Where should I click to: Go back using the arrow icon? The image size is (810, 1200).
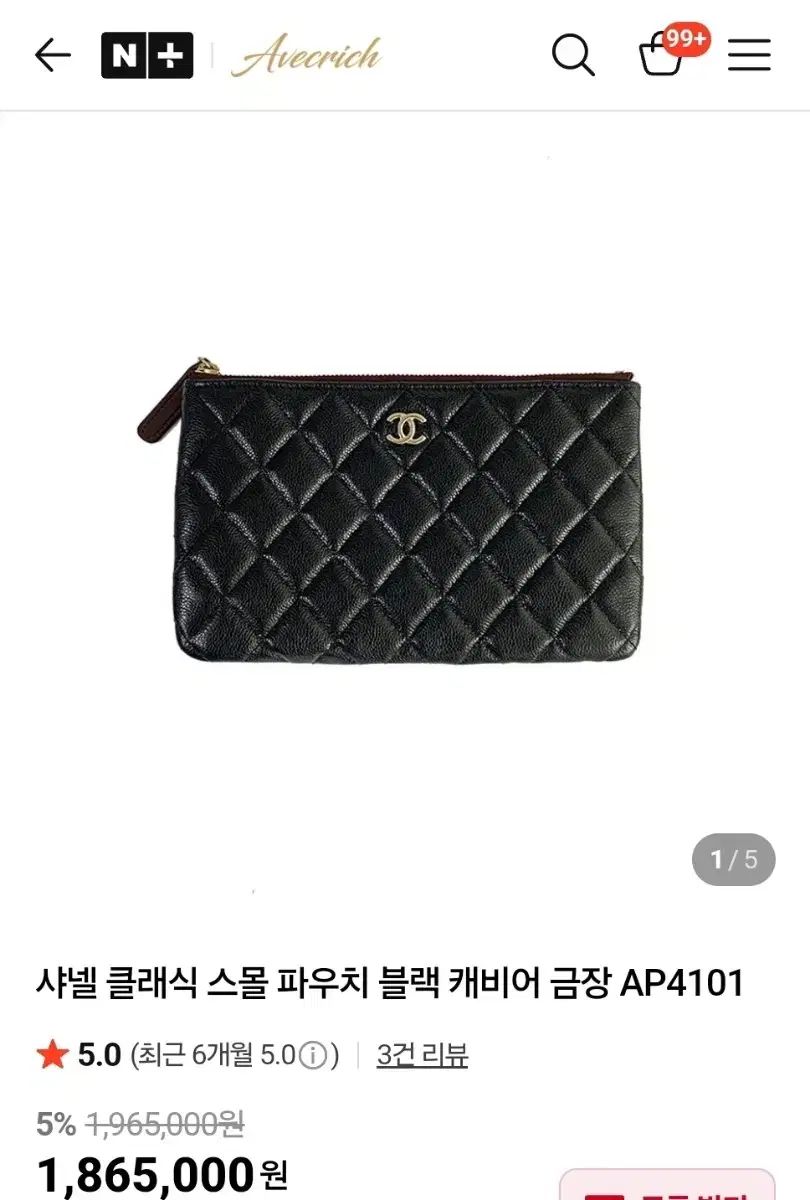(x=52, y=55)
